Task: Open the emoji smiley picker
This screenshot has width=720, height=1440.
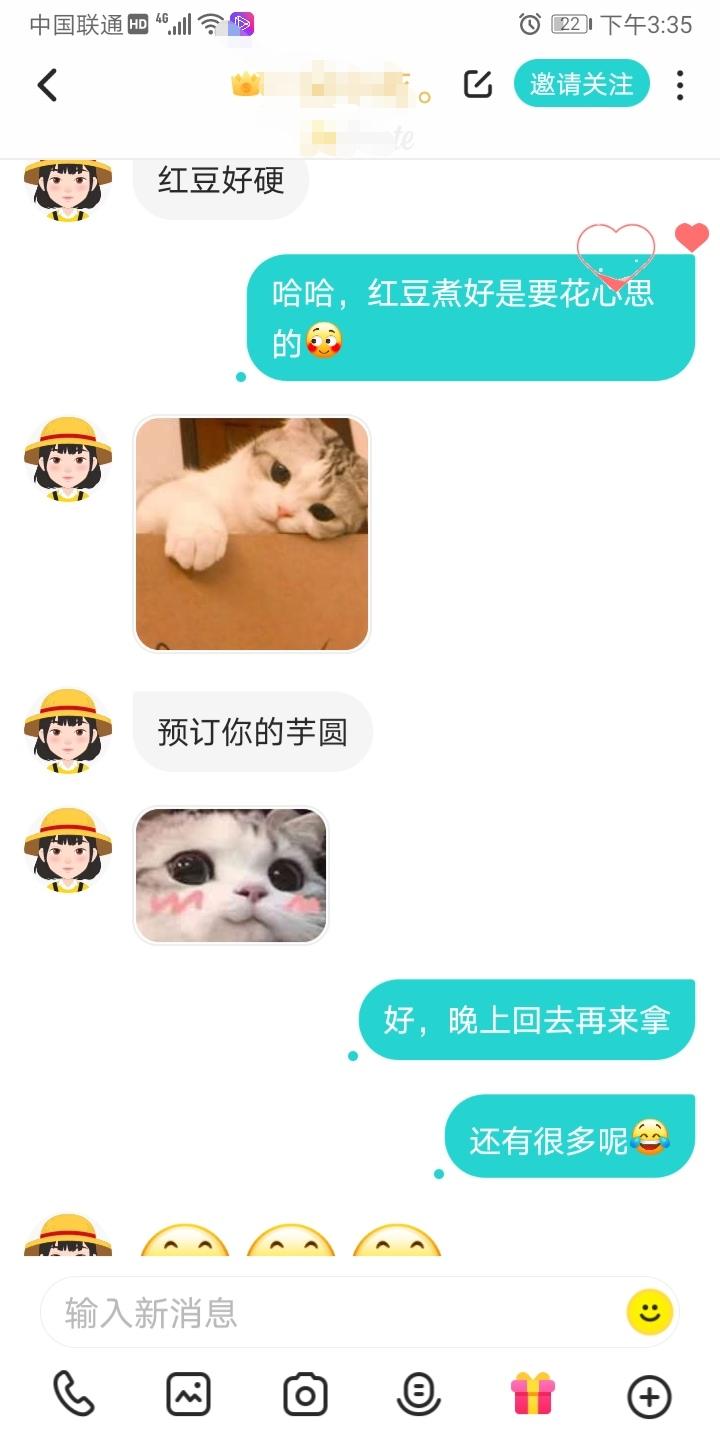Action: click(x=650, y=1312)
